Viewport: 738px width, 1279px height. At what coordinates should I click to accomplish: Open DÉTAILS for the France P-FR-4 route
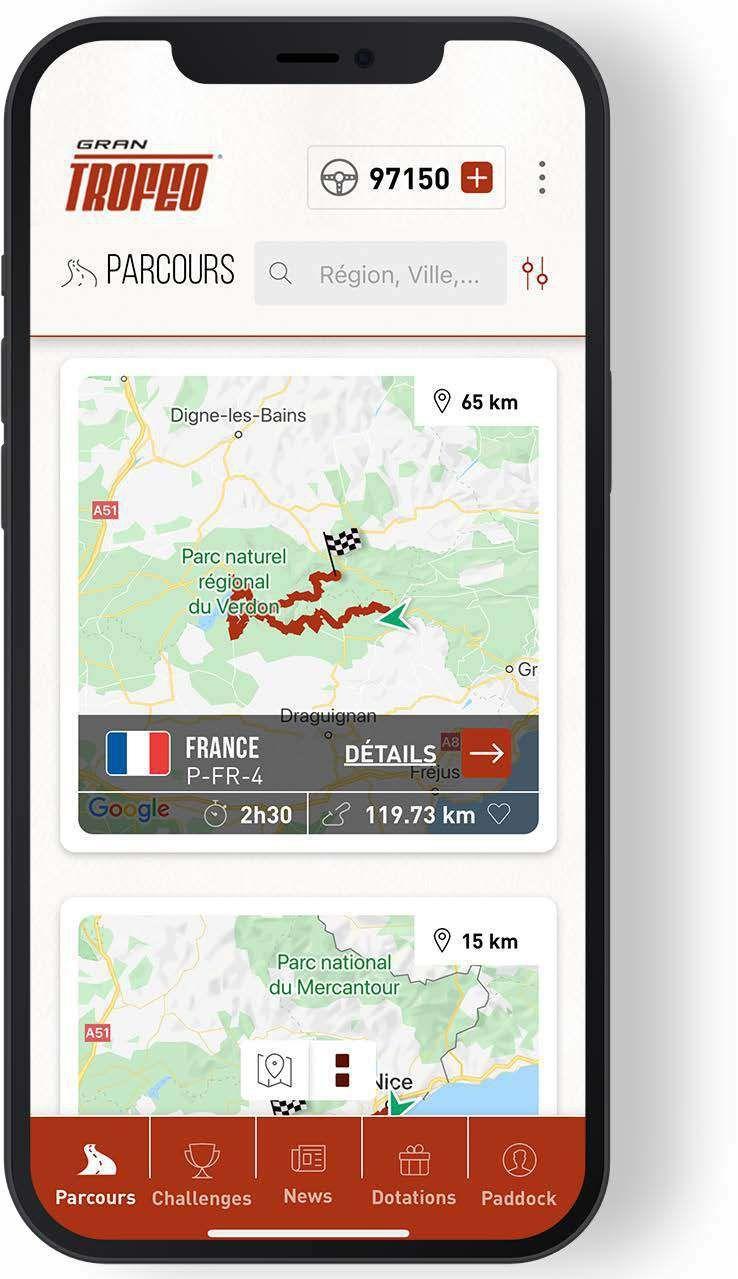390,754
